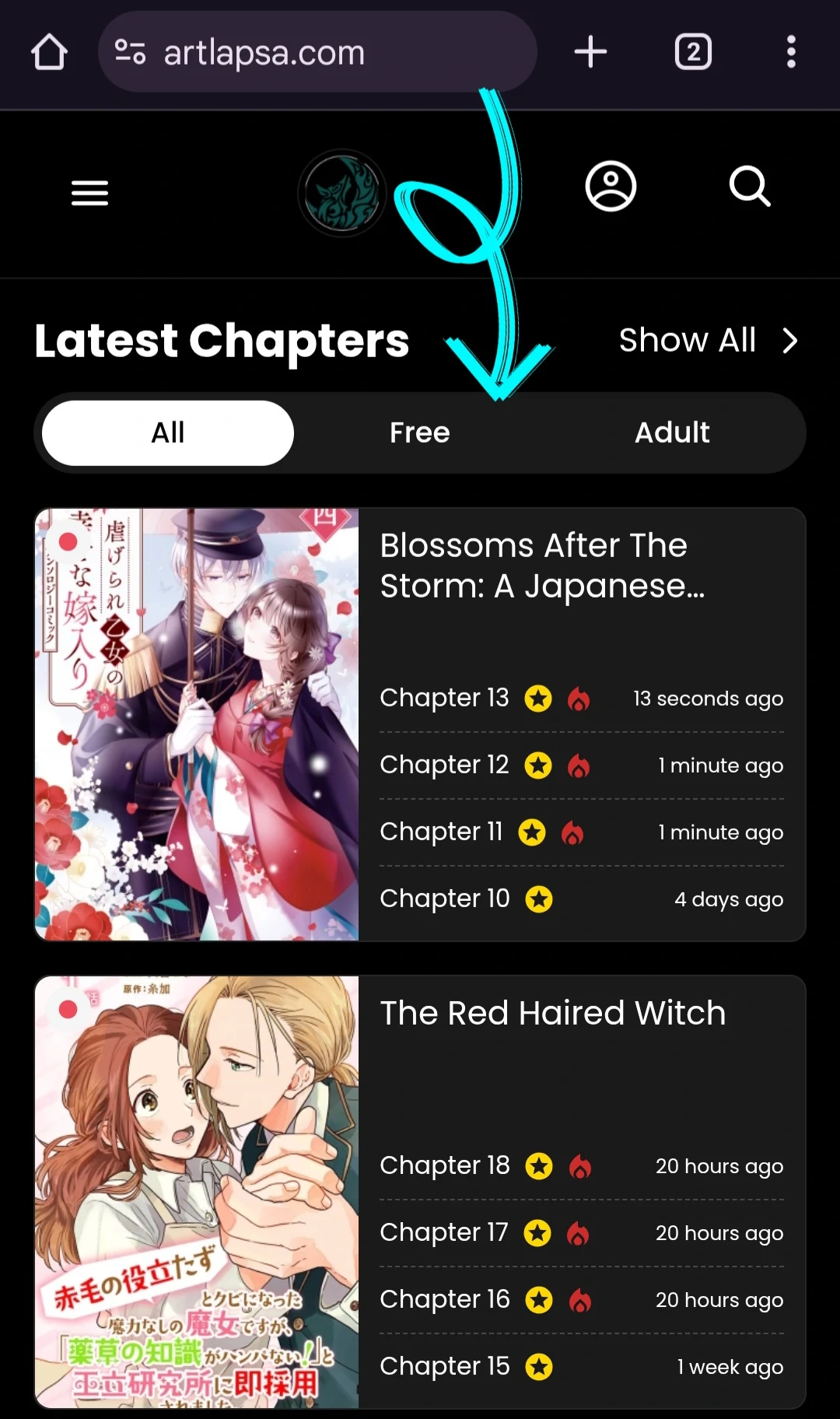The height and width of the screenshot is (1419, 840).
Task: Open the browser overflow menu
Action: [791, 52]
